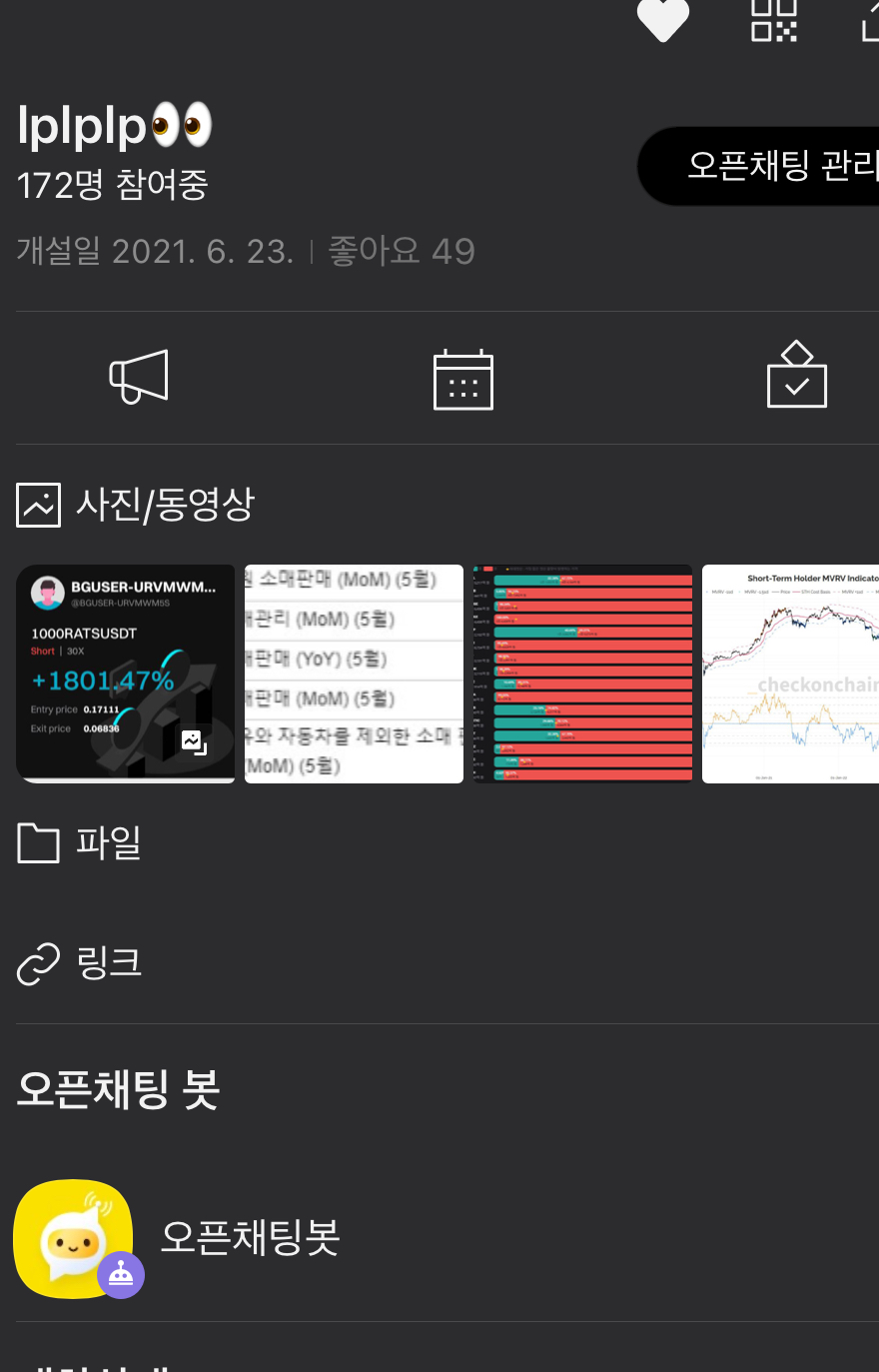Open the voting ballot icon

[x=796, y=377]
